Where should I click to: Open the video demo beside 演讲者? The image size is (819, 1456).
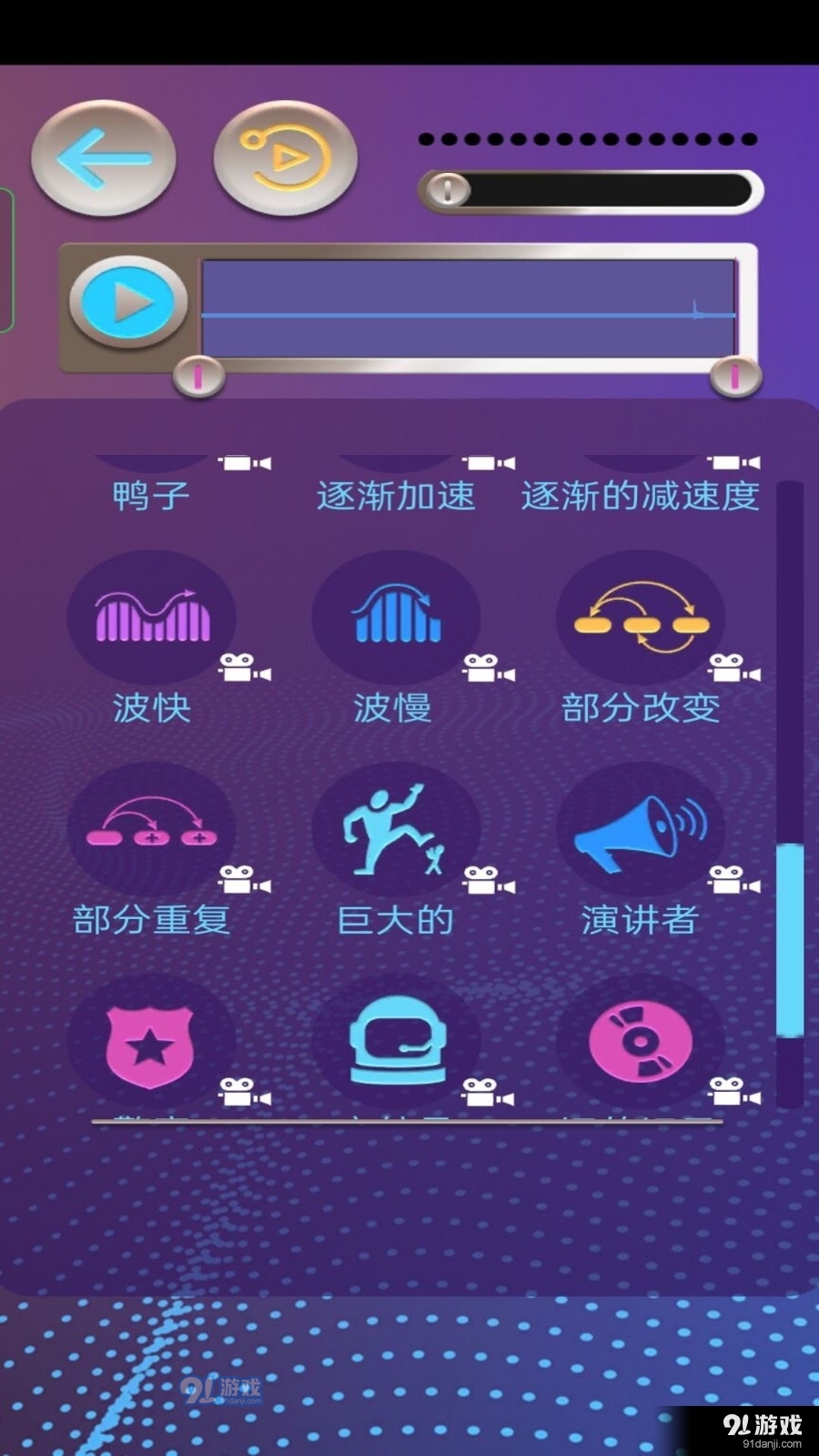click(734, 881)
